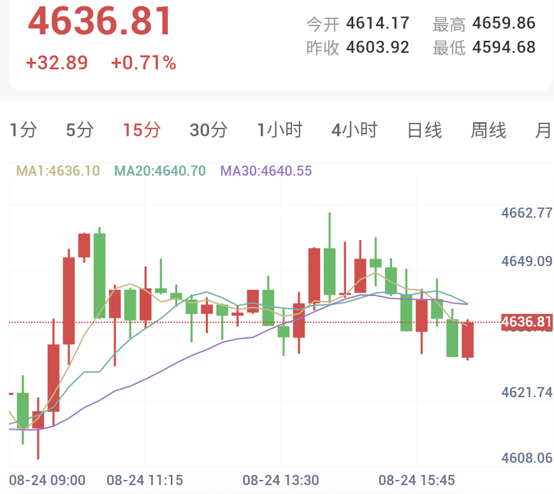The image size is (554, 494).
Task: Tap the 15分 interval tab
Action: tap(142, 130)
